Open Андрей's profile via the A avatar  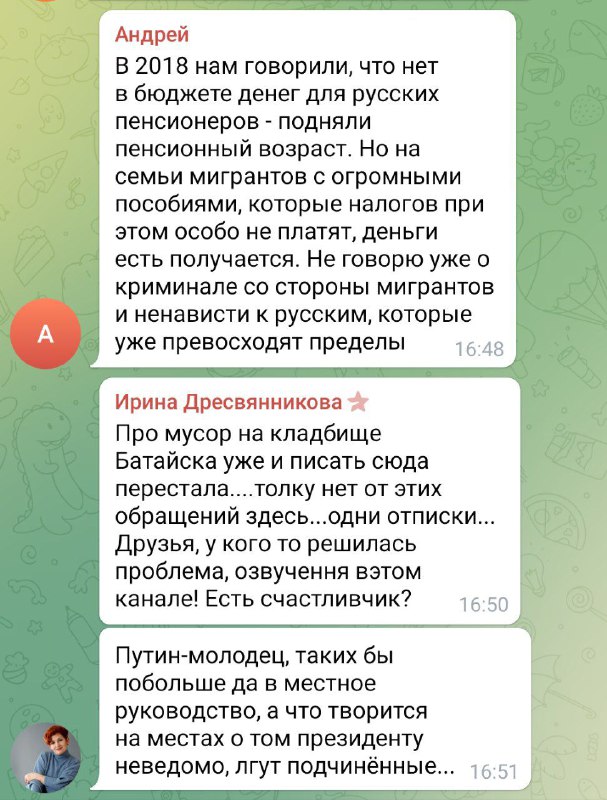pyautogui.click(x=46, y=335)
